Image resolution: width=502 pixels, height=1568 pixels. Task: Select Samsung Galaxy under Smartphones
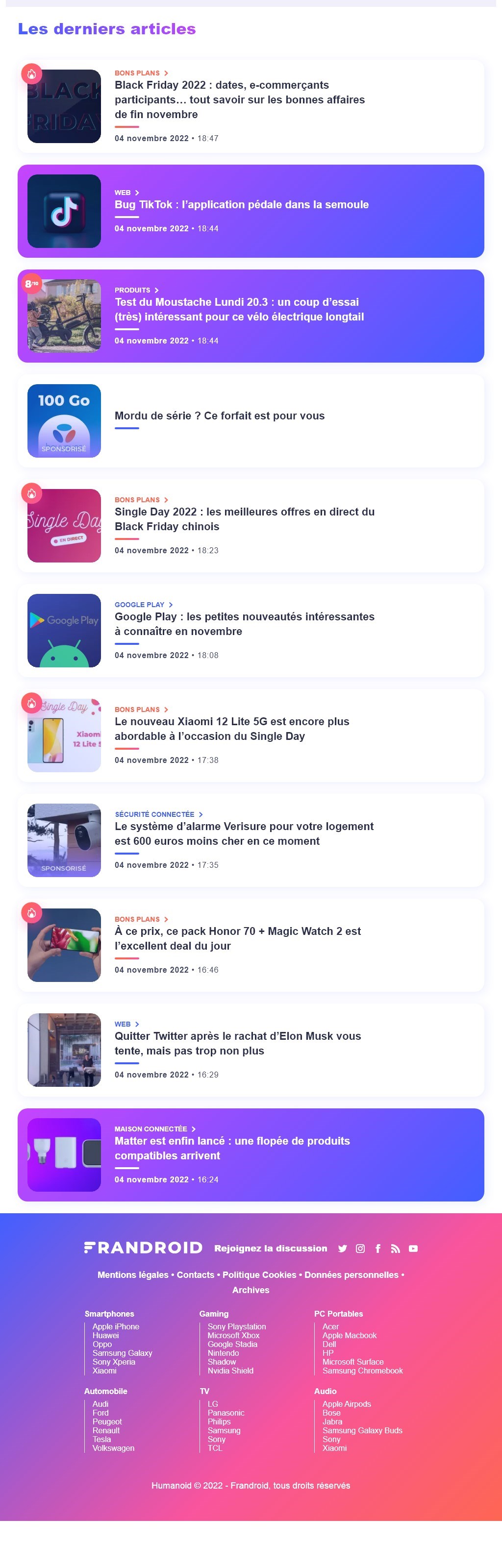tap(122, 1352)
